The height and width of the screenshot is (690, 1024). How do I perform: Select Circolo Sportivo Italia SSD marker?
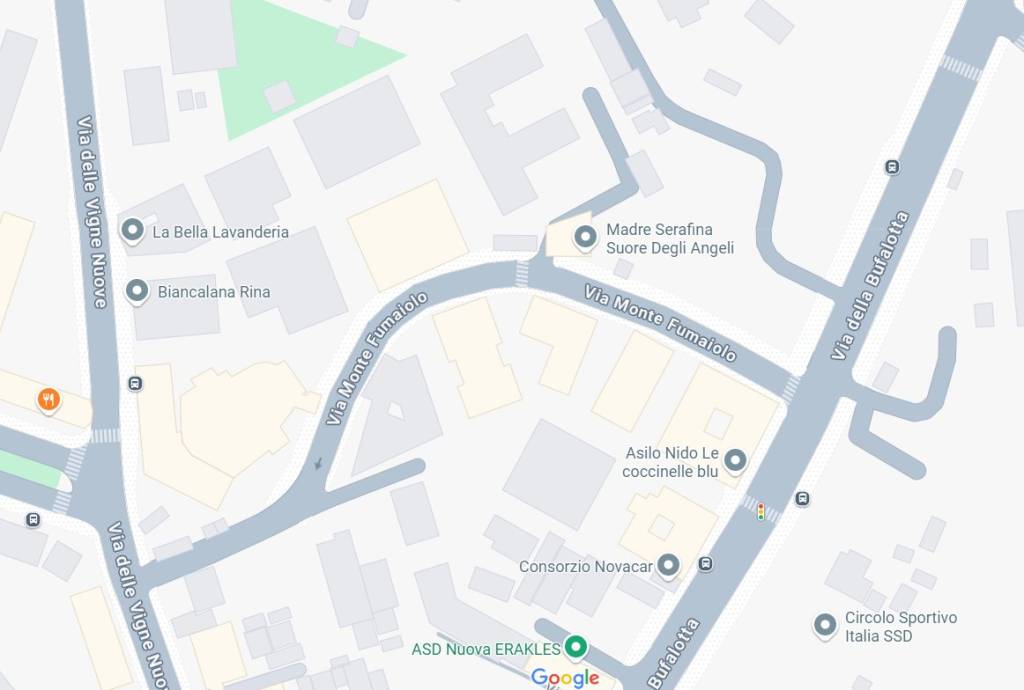(x=824, y=625)
